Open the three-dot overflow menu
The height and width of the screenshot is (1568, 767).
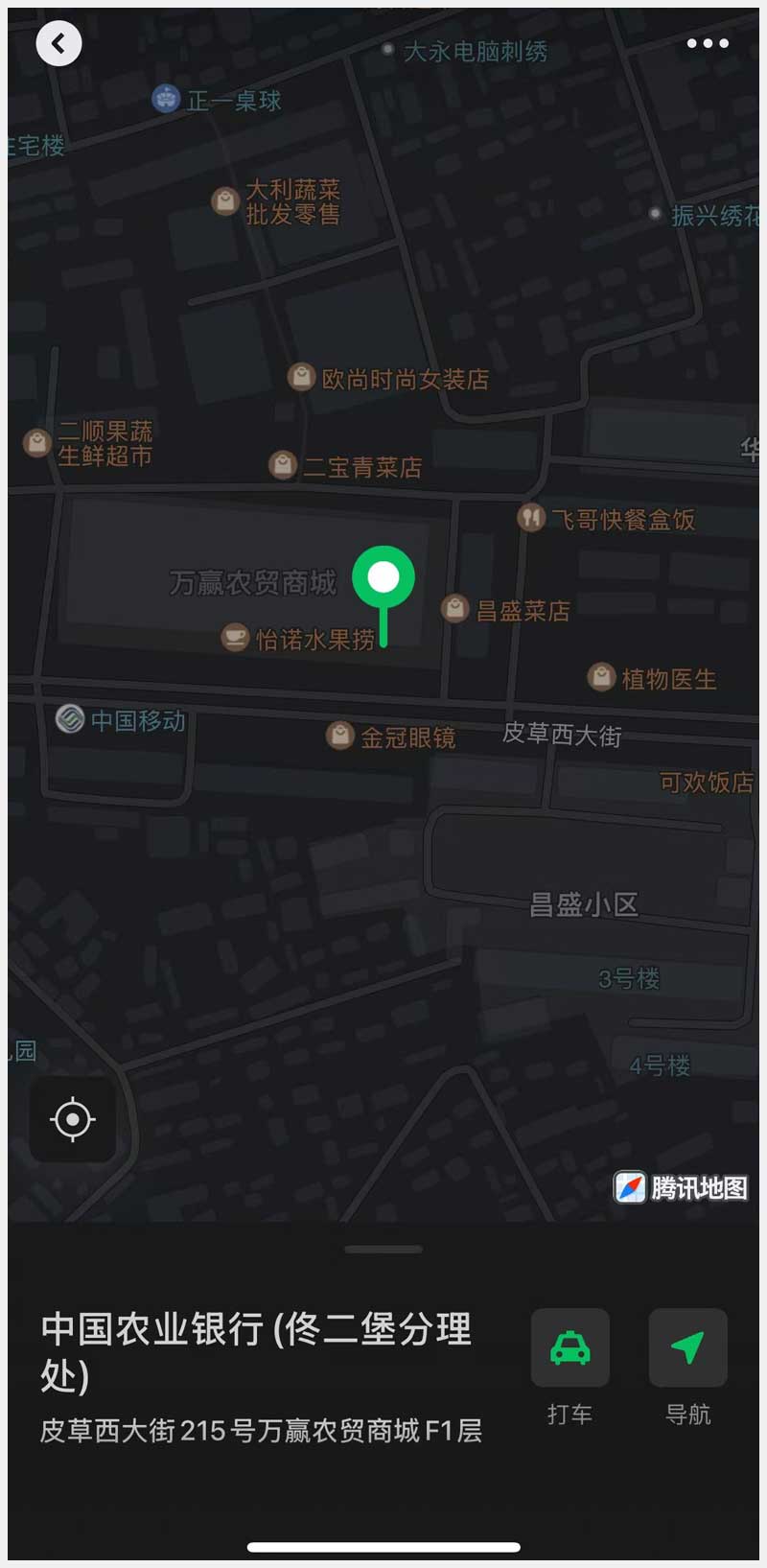[708, 43]
